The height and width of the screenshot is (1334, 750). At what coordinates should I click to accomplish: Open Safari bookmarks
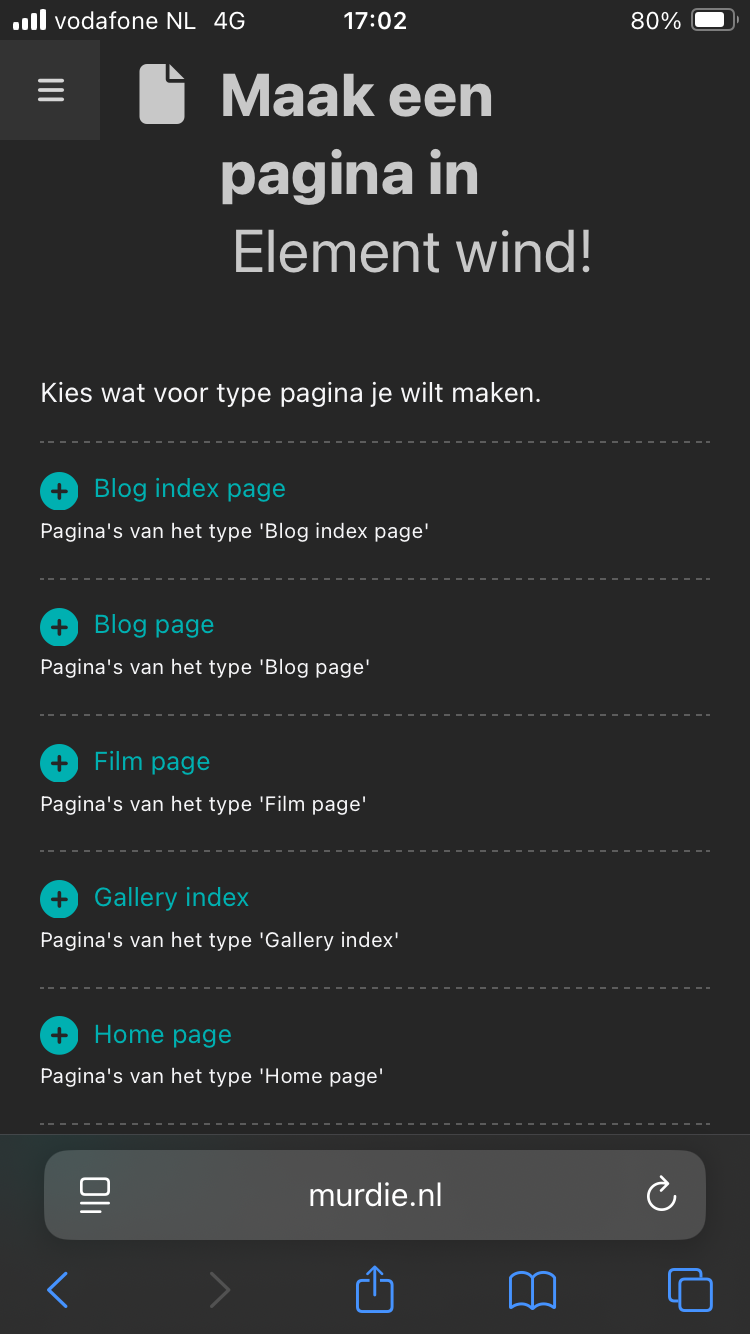tap(532, 1290)
